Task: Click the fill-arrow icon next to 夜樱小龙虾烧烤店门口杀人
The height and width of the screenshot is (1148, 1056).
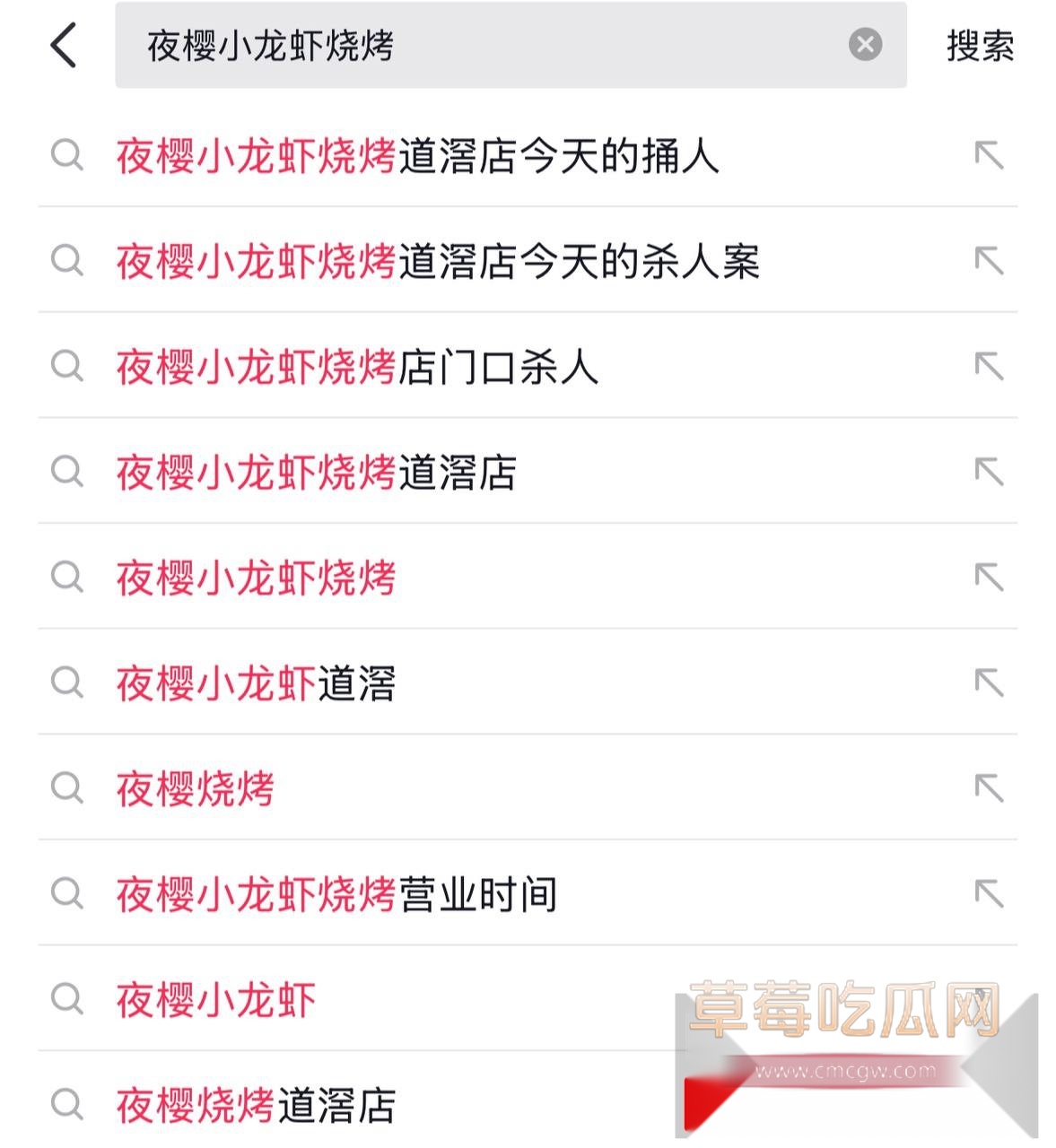Action: pyautogui.click(x=989, y=368)
